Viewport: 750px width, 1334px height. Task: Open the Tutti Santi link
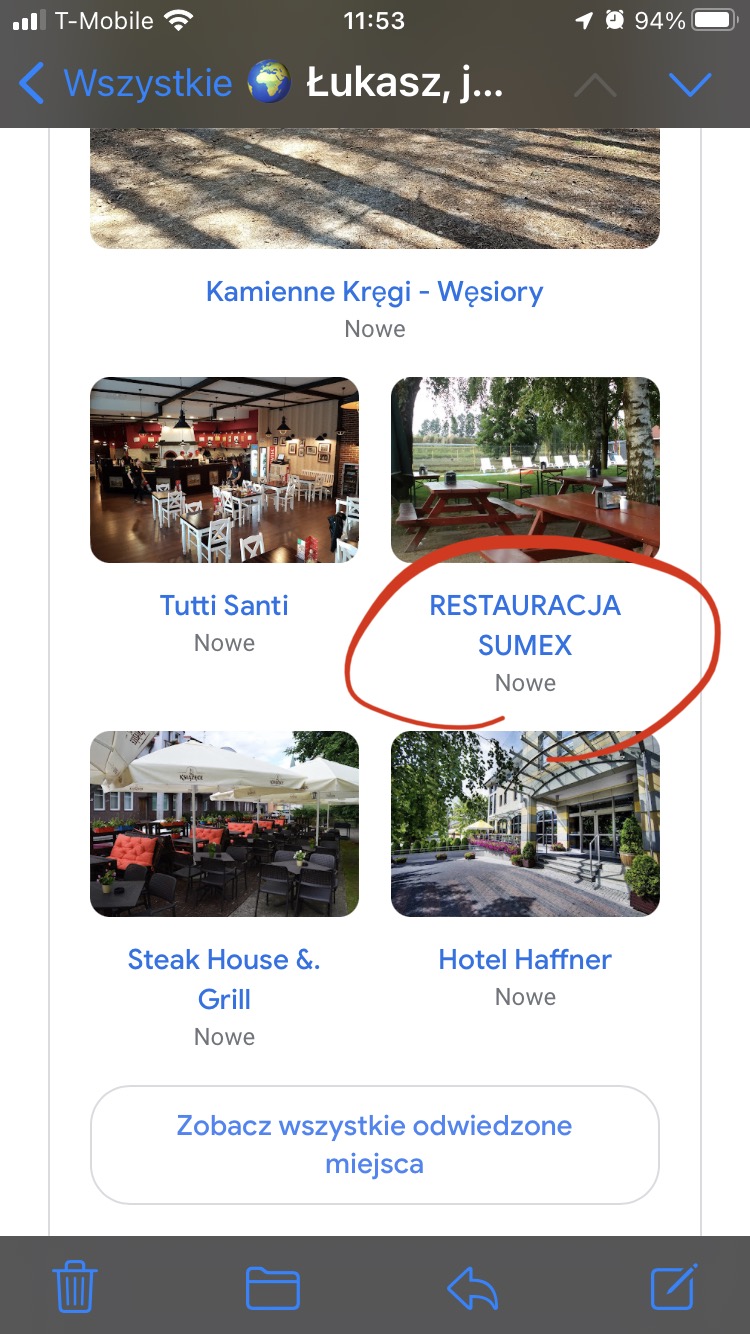224,605
